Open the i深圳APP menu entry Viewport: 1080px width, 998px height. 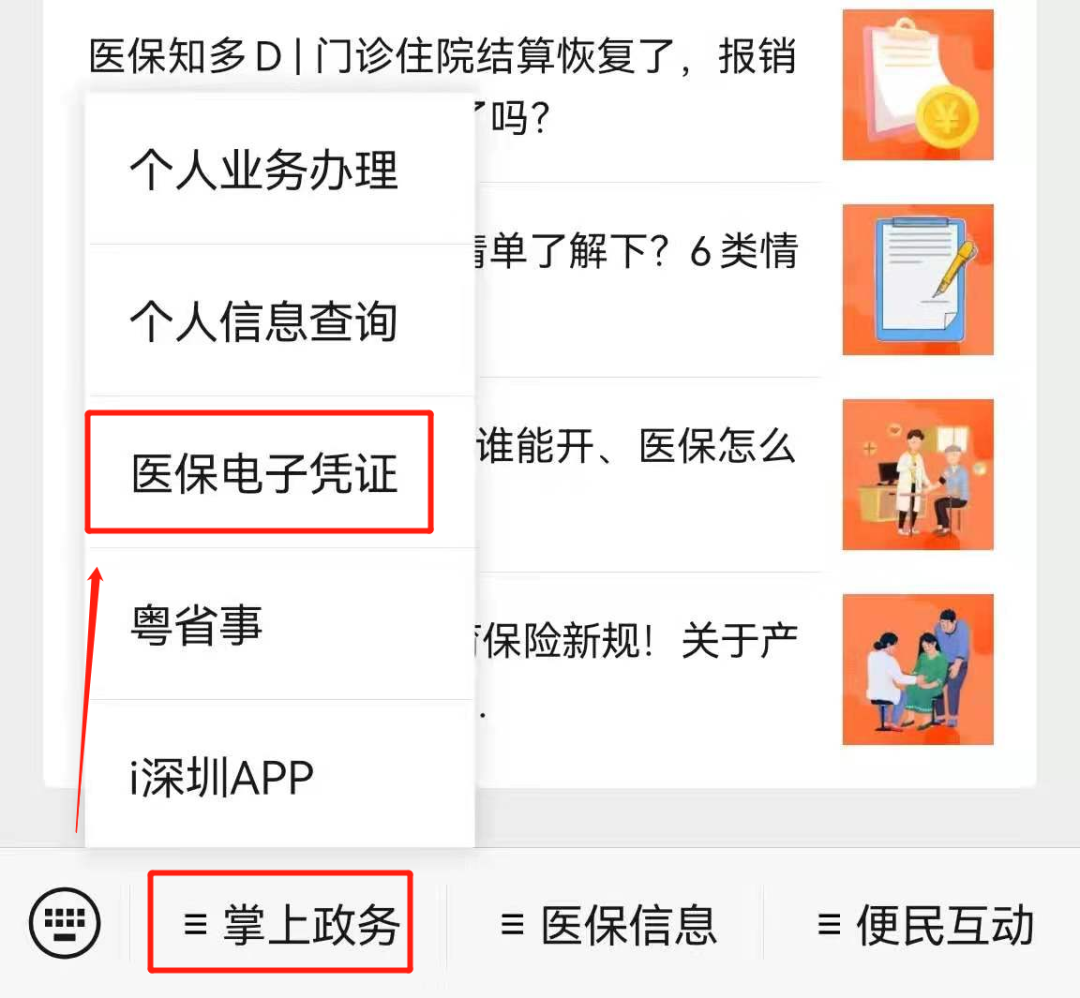click(x=280, y=775)
